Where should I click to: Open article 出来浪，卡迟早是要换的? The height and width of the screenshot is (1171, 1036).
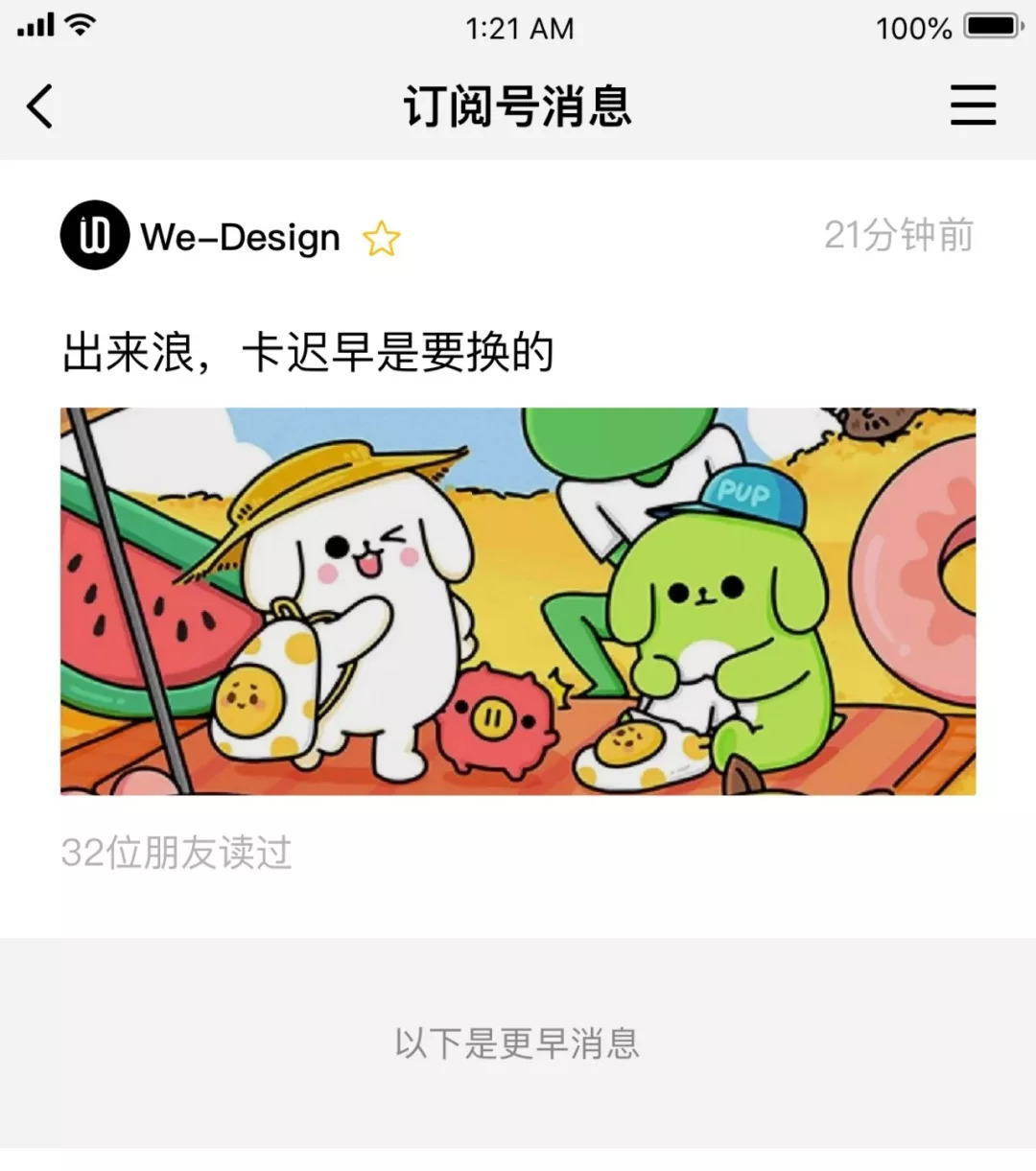(309, 352)
